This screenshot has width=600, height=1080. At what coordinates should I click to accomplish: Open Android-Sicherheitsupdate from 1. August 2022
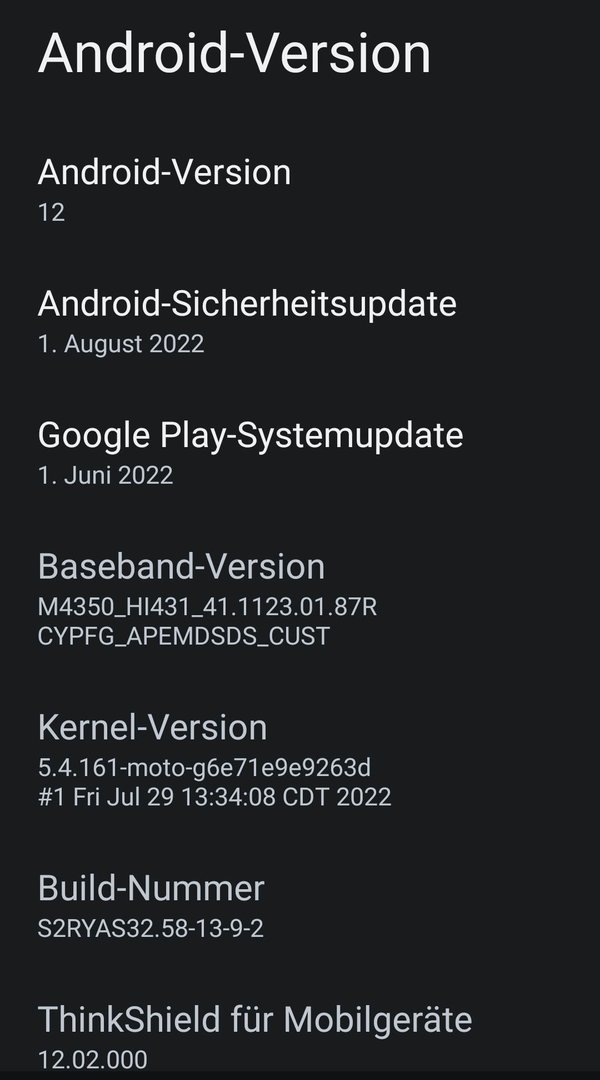pyautogui.click(x=247, y=321)
